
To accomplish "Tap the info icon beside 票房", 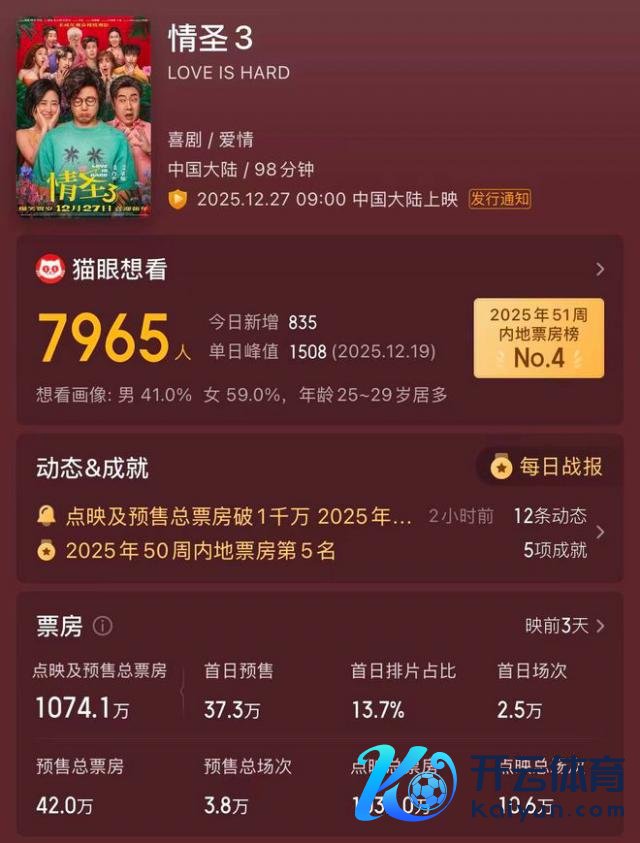I will coord(103,626).
